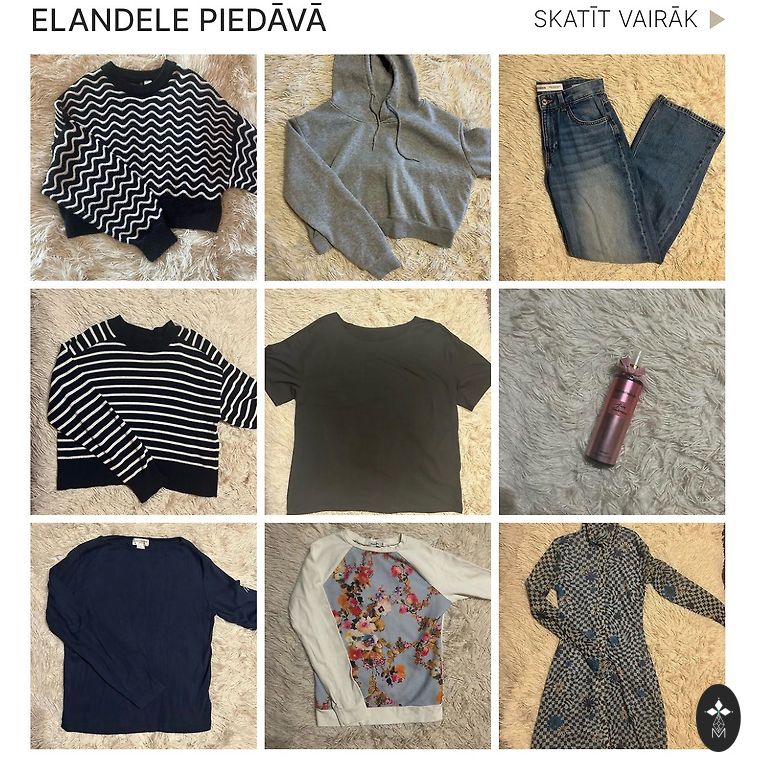Open the black and white zigzag sweater listing

pos(143,167)
